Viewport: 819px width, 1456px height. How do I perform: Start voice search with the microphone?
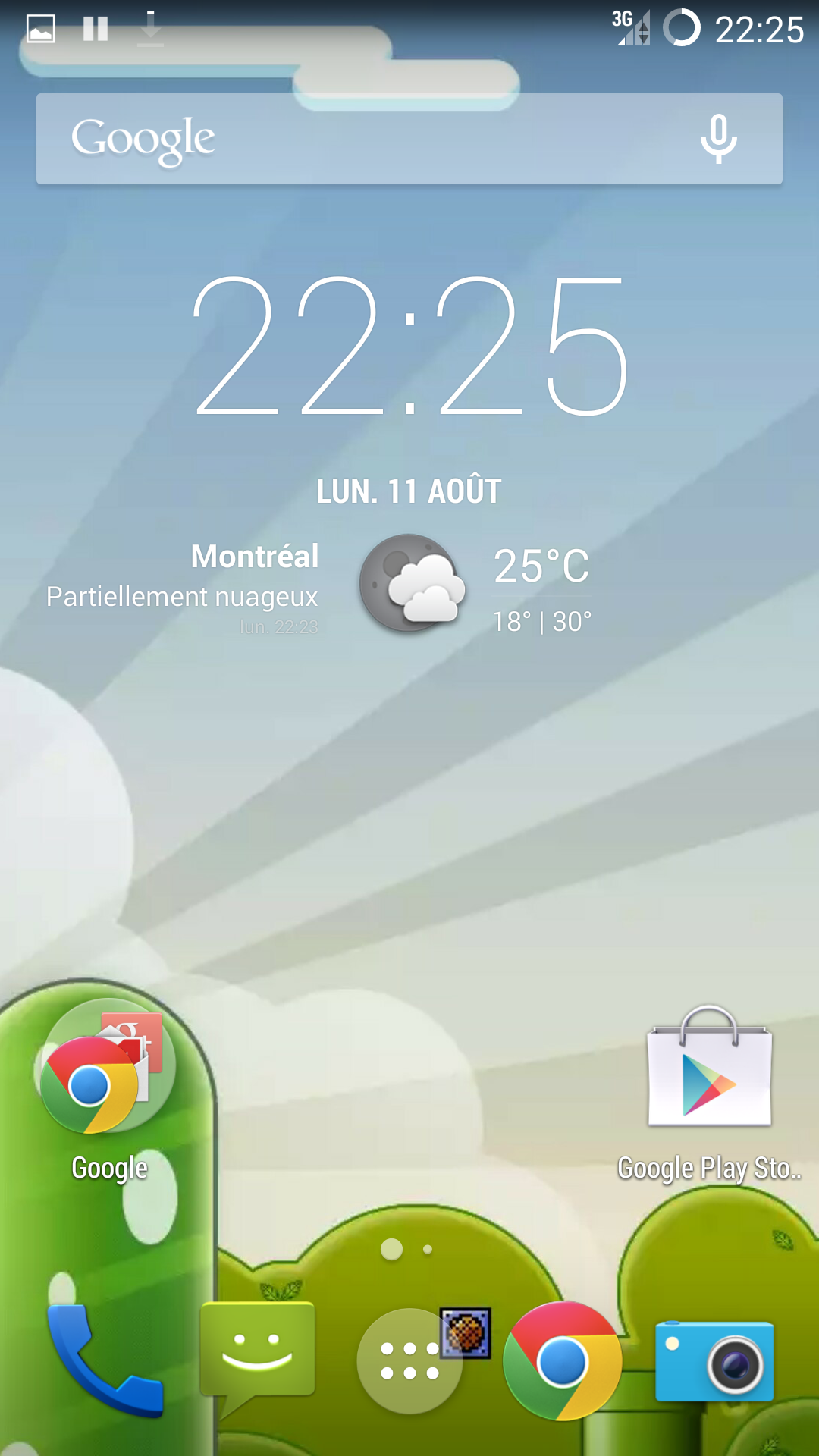pyautogui.click(x=718, y=139)
